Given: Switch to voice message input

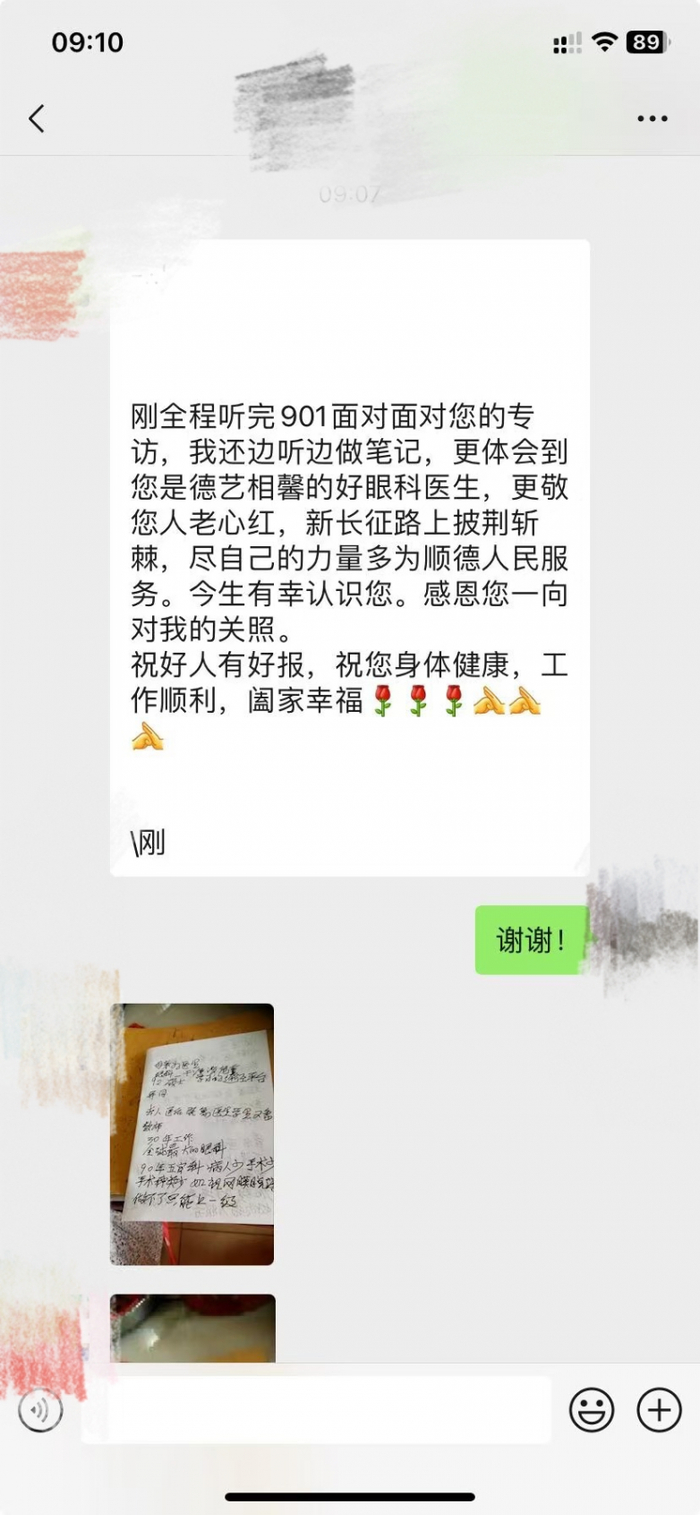Looking at the screenshot, I should click(41, 1410).
